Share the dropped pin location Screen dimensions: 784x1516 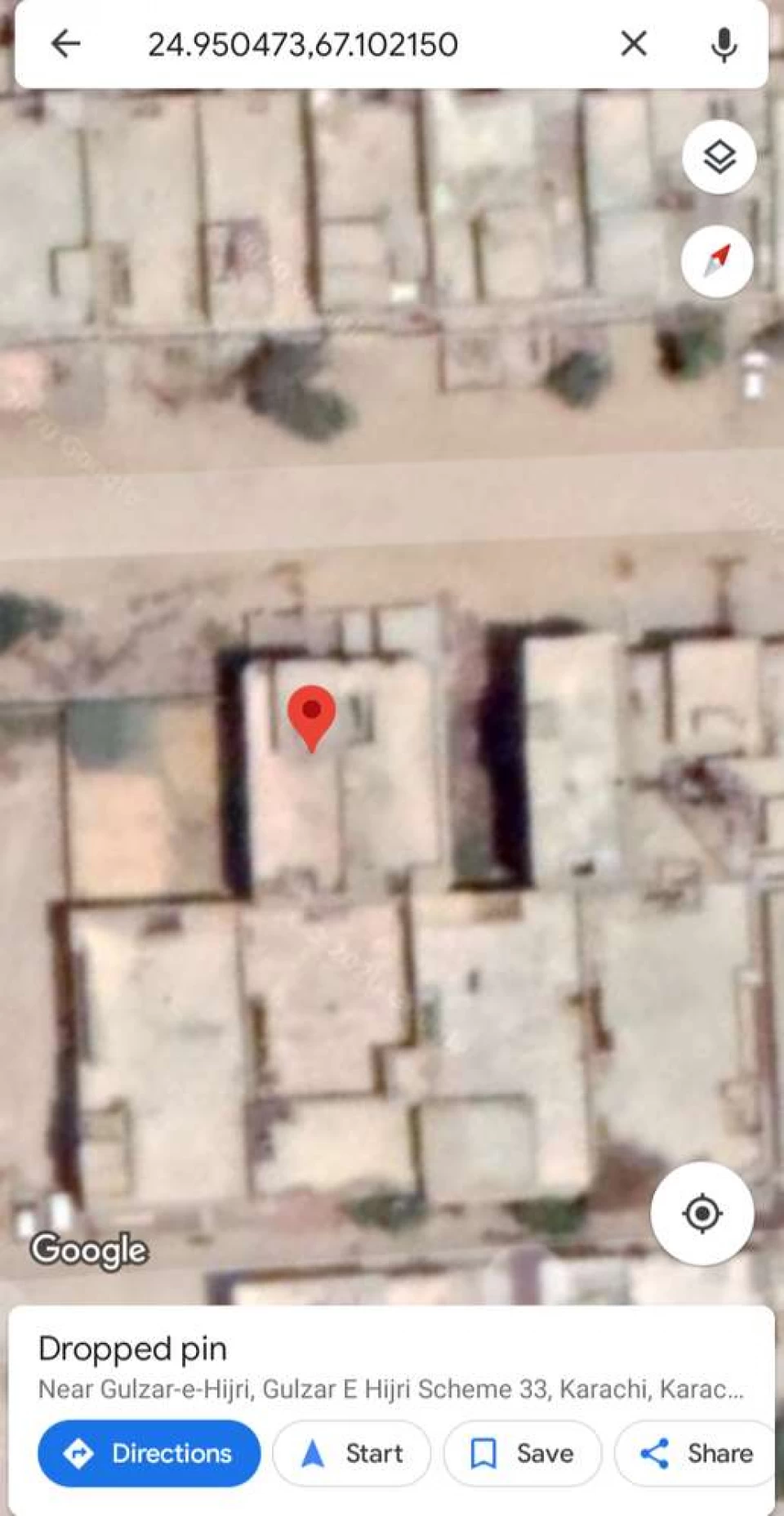[696, 1454]
